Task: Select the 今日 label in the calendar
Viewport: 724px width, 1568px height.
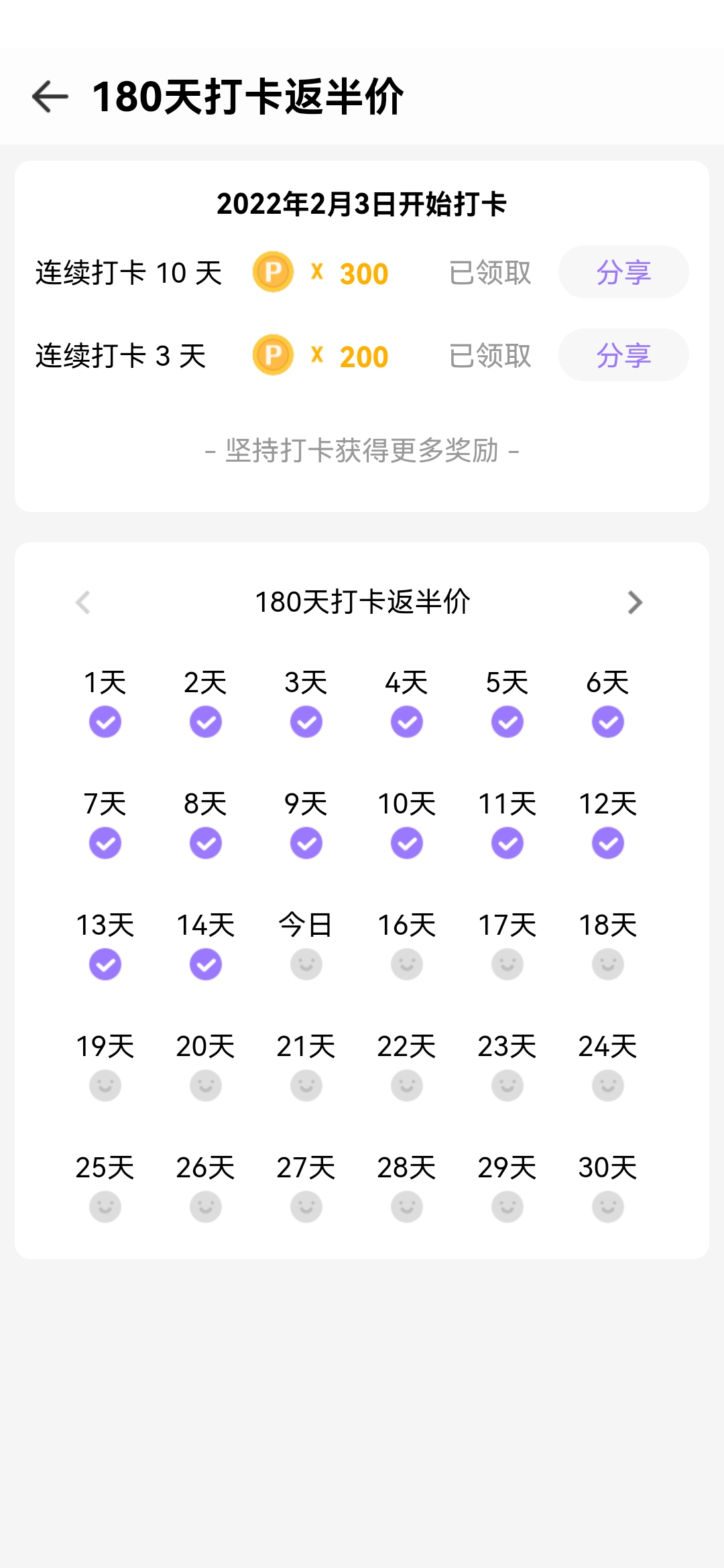Action: point(306,923)
